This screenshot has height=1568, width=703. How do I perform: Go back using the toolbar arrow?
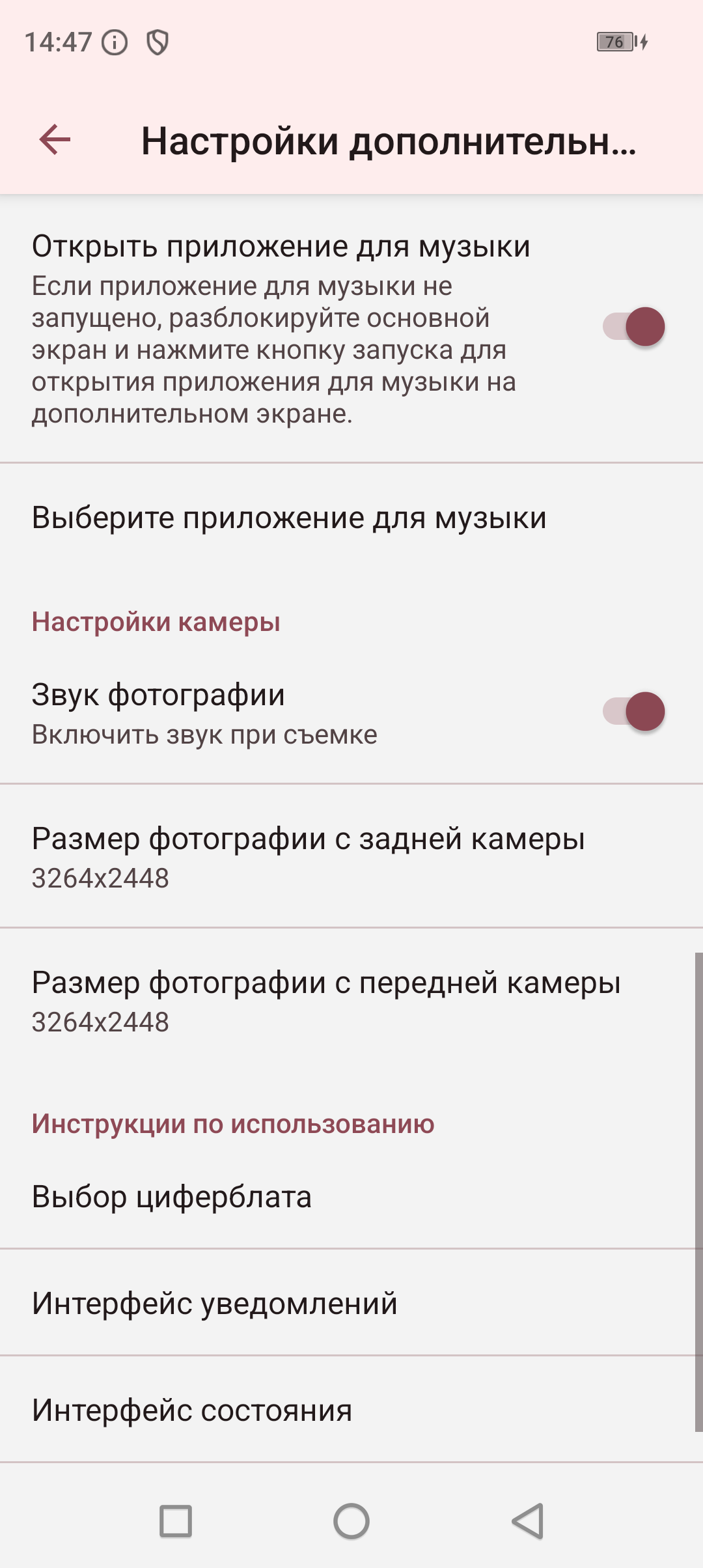point(55,140)
